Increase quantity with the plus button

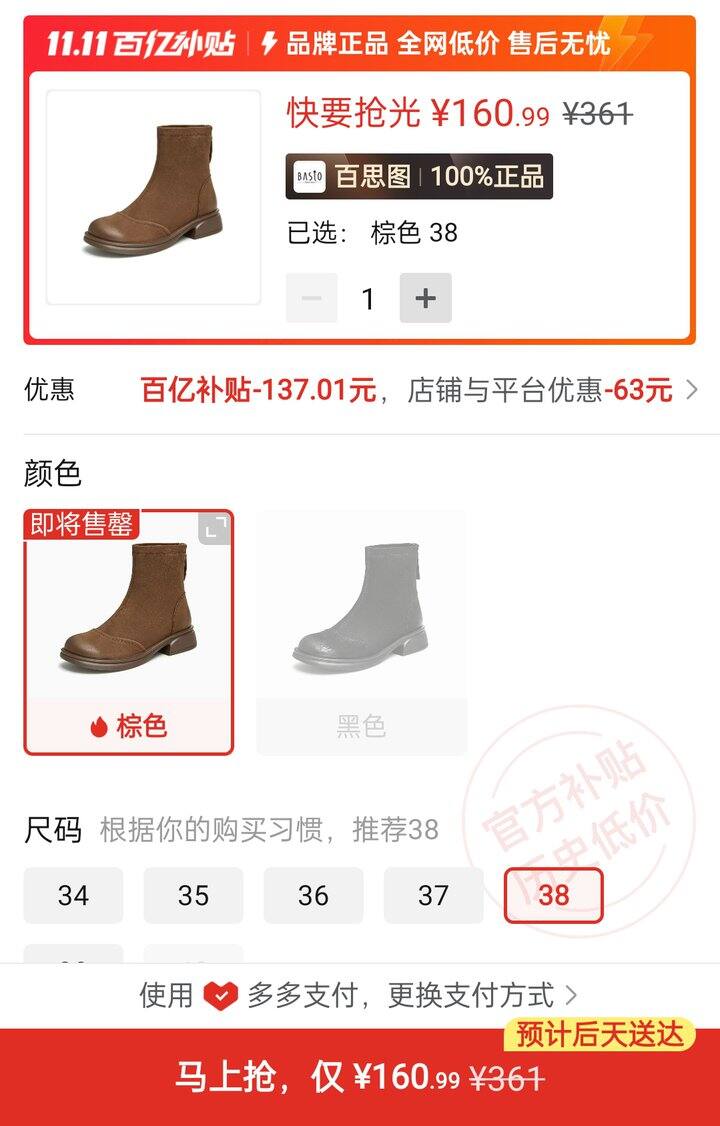pos(425,298)
